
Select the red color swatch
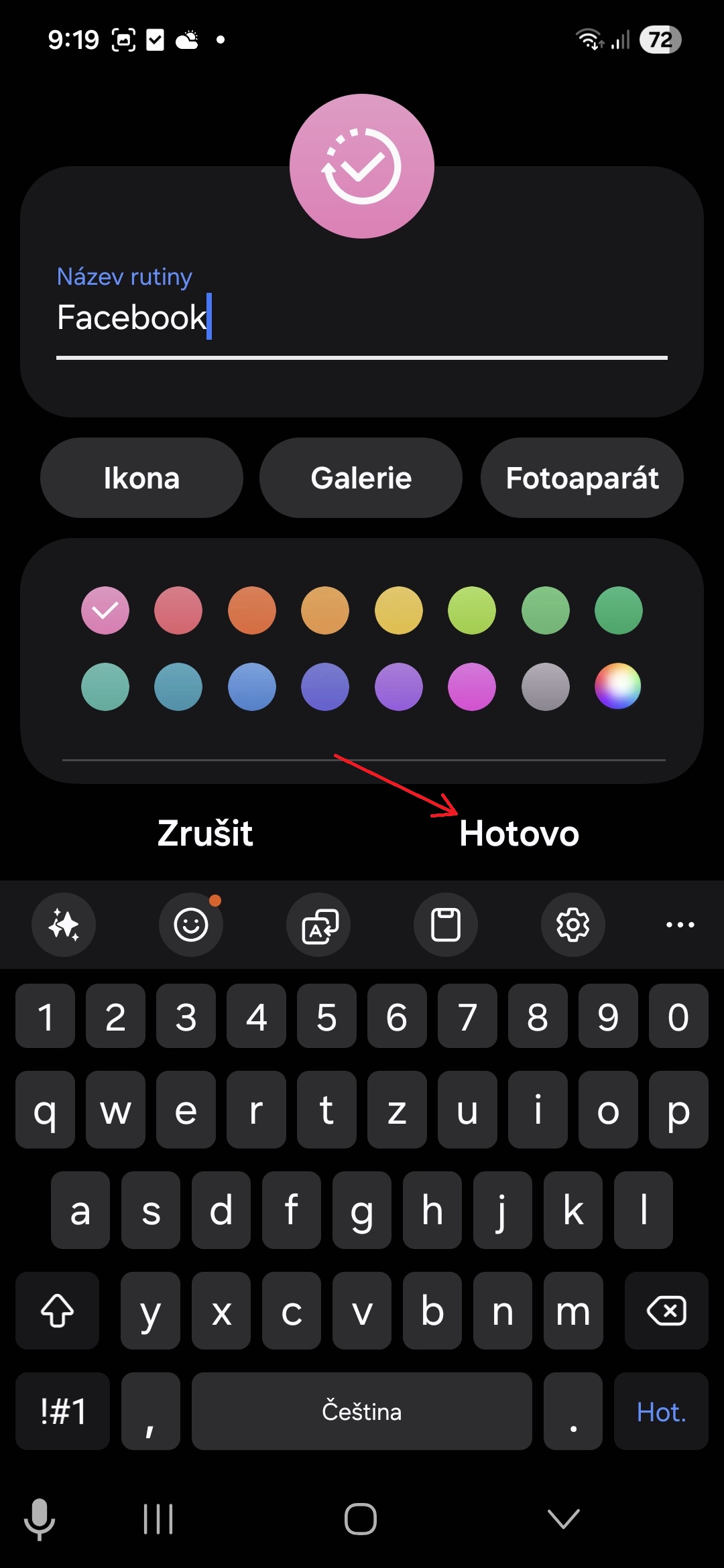point(178,610)
